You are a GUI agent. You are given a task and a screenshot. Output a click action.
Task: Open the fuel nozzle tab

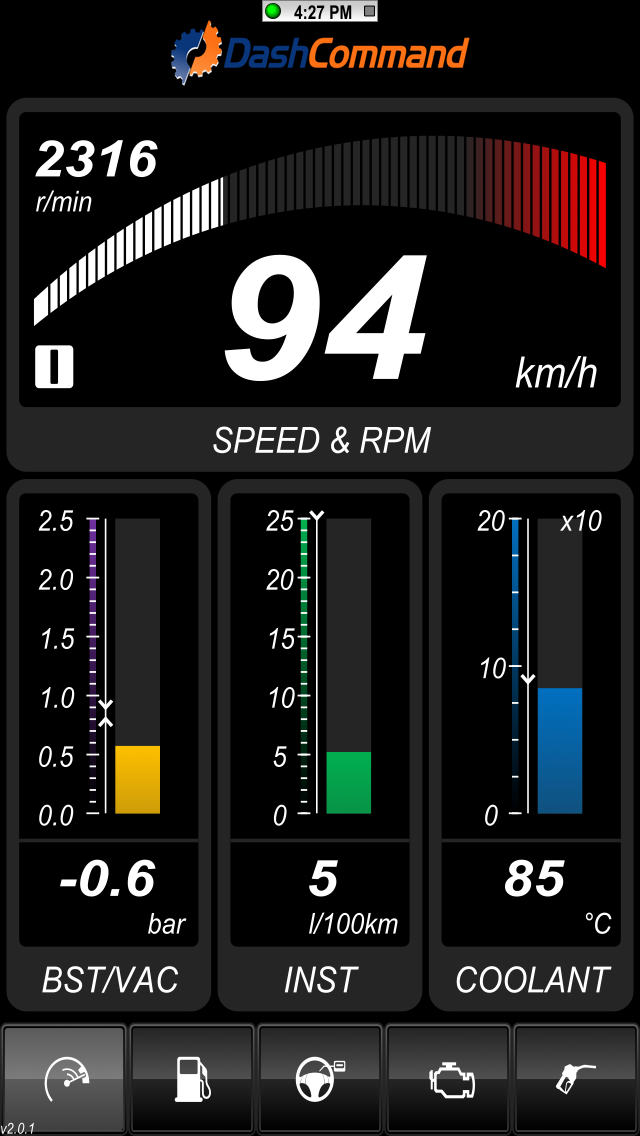pos(575,1077)
